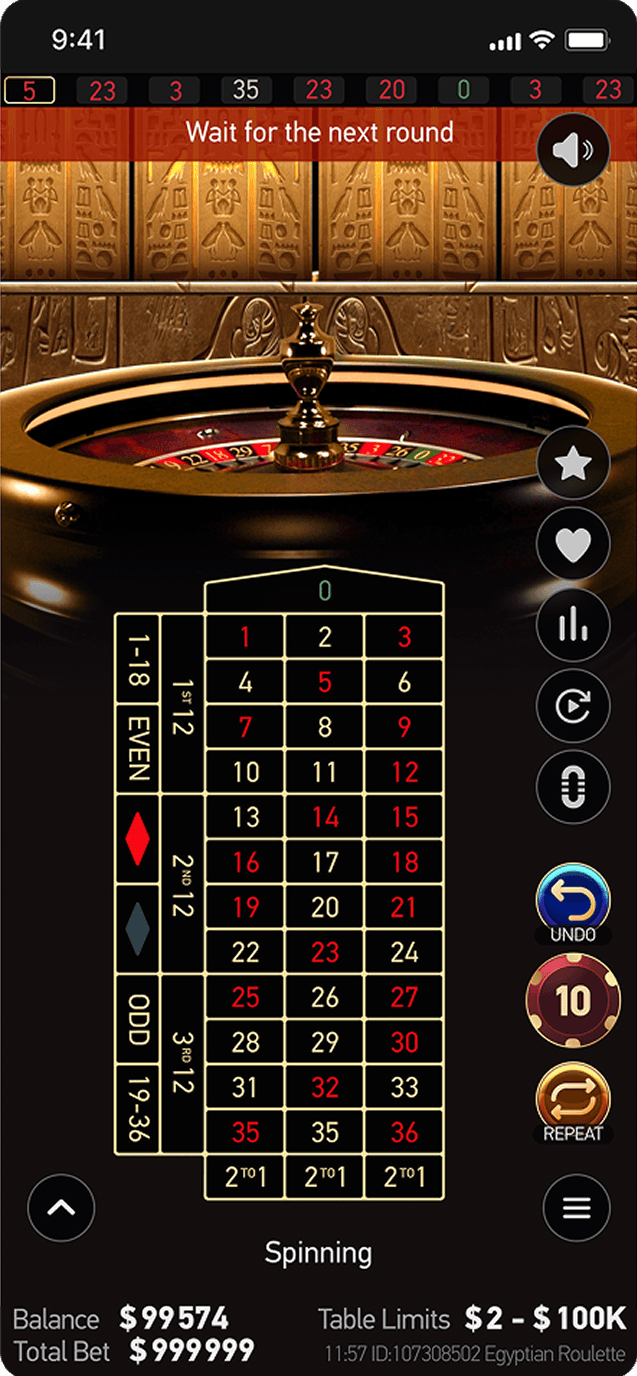Screen dimensions: 637x1376
Task: Repeat the previous bet
Action: pyautogui.click(x=573, y=1100)
